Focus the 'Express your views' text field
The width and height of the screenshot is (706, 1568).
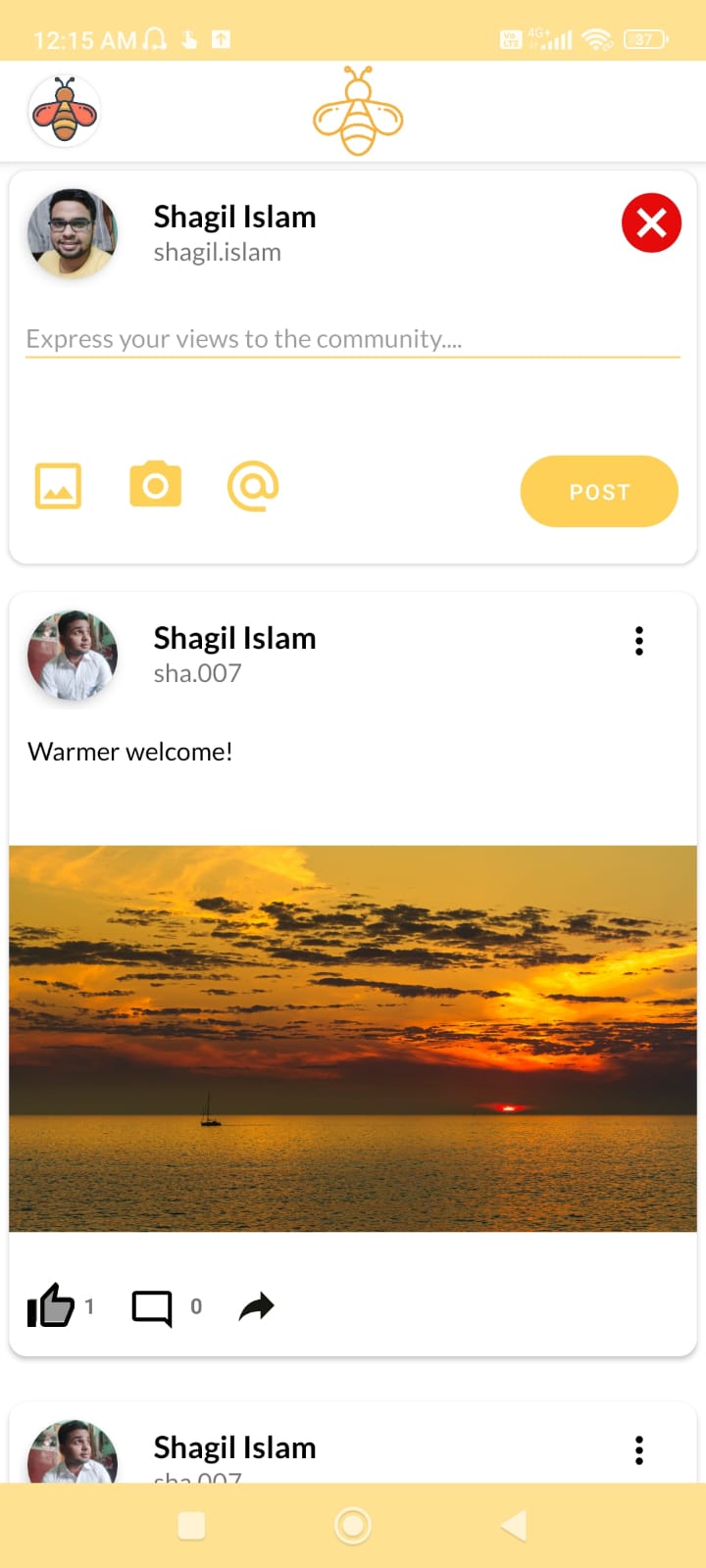[x=352, y=339]
